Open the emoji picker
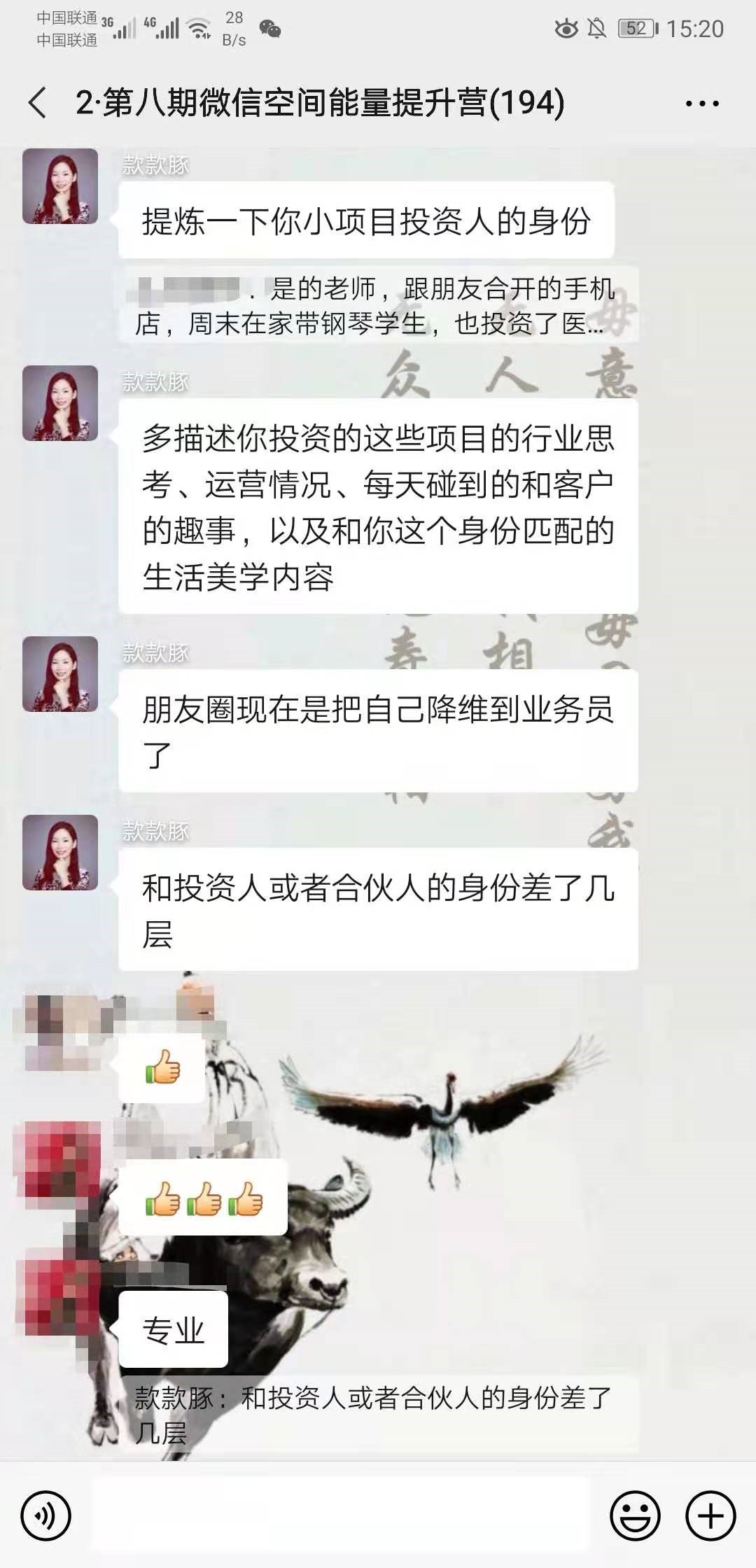756x1568 pixels. (635, 1515)
